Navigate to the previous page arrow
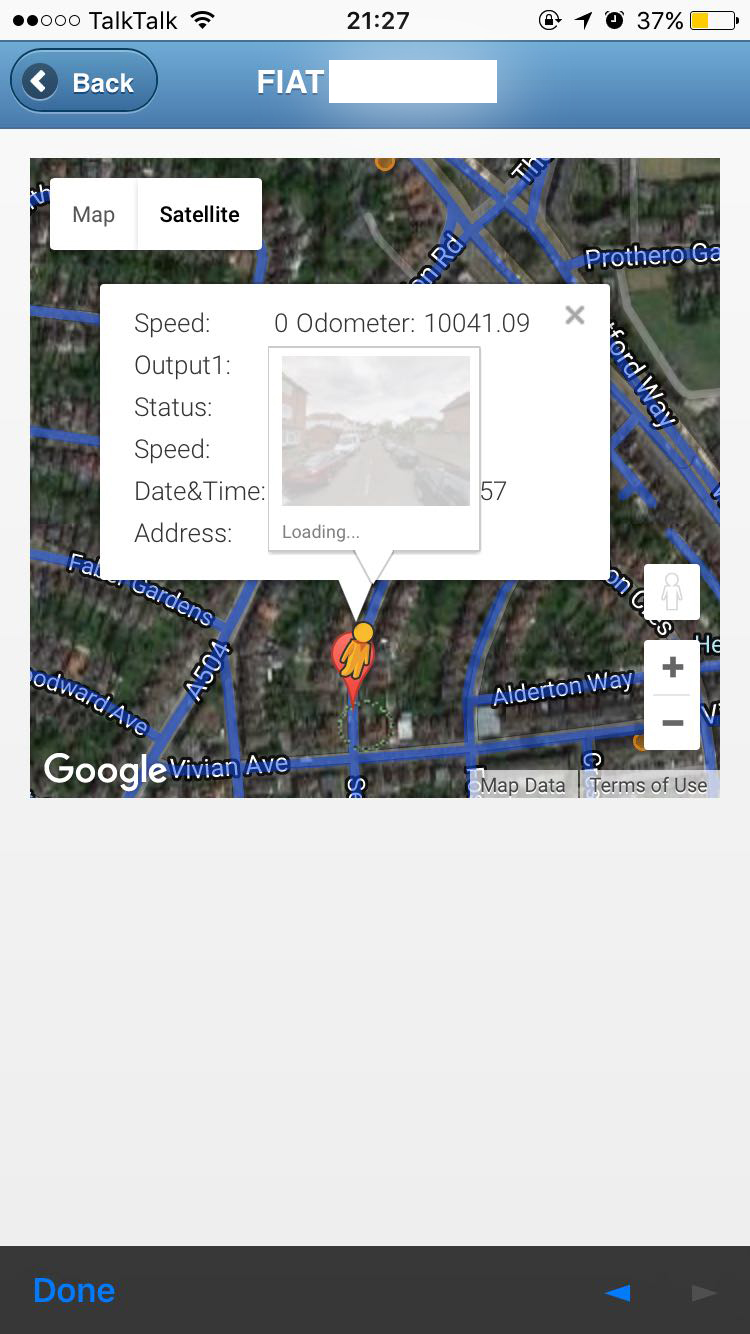Screen dimensions: 750x1334 pyautogui.click(x=618, y=1293)
